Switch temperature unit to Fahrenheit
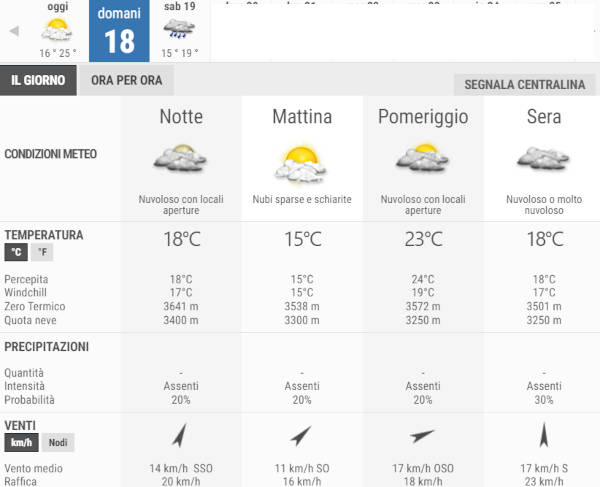This screenshot has height=487, width=600. (x=41, y=253)
